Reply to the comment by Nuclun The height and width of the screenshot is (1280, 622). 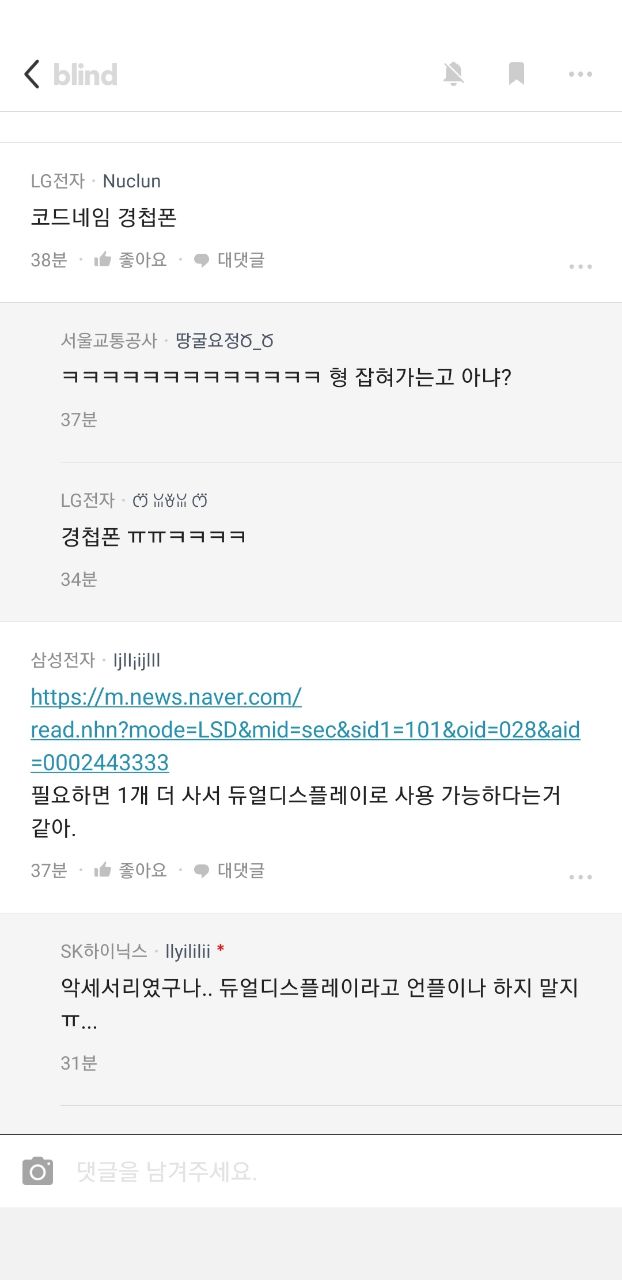(229, 260)
